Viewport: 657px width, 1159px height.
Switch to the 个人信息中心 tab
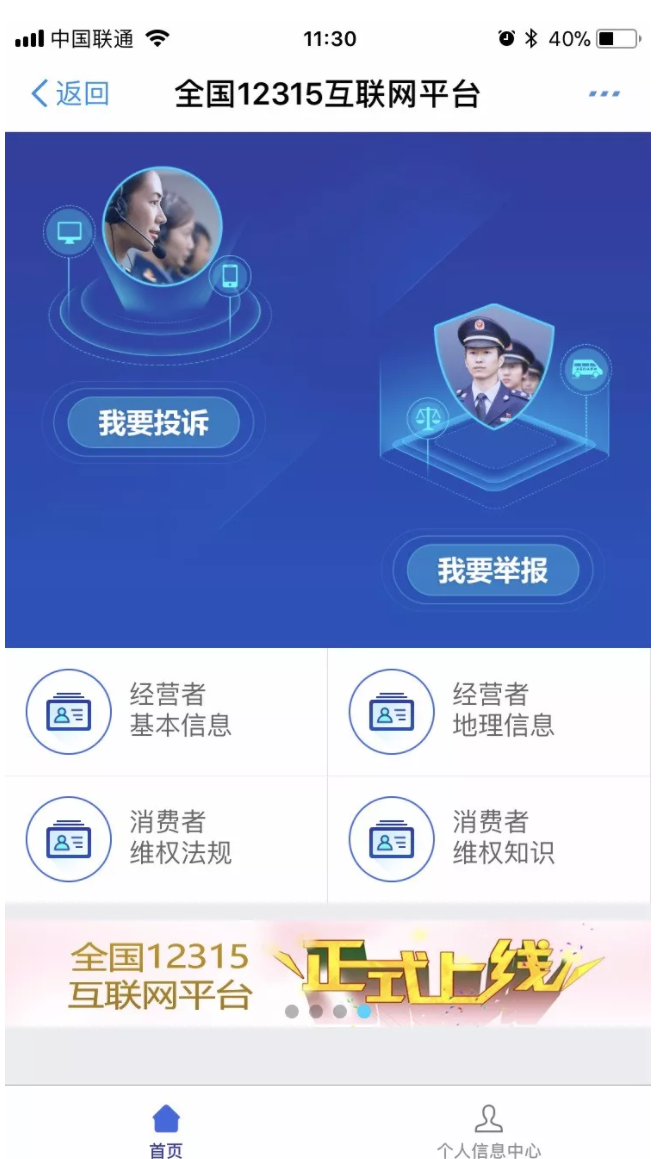click(x=488, y=1130)
